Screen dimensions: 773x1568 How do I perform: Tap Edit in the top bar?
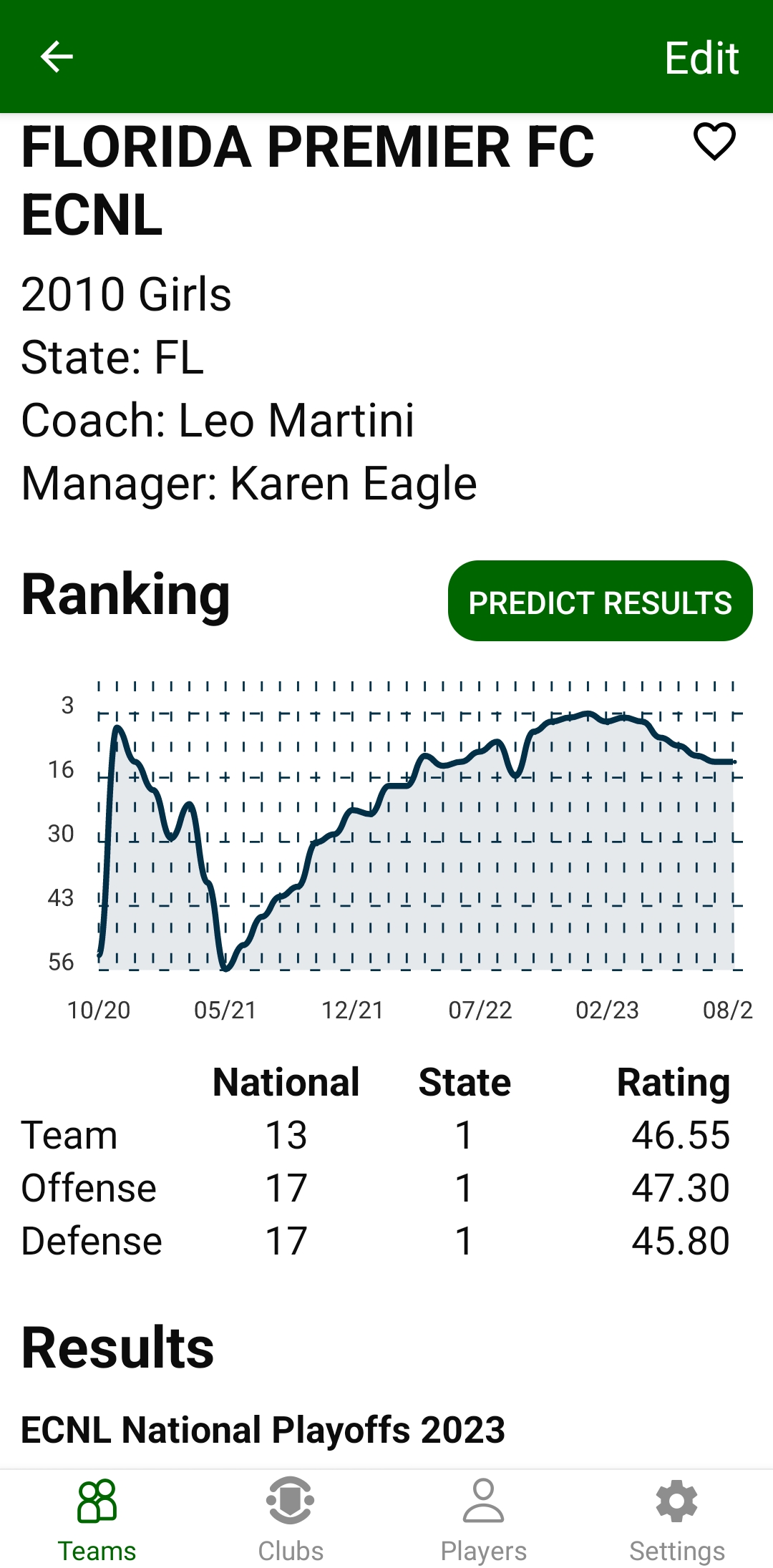(701, 58)
